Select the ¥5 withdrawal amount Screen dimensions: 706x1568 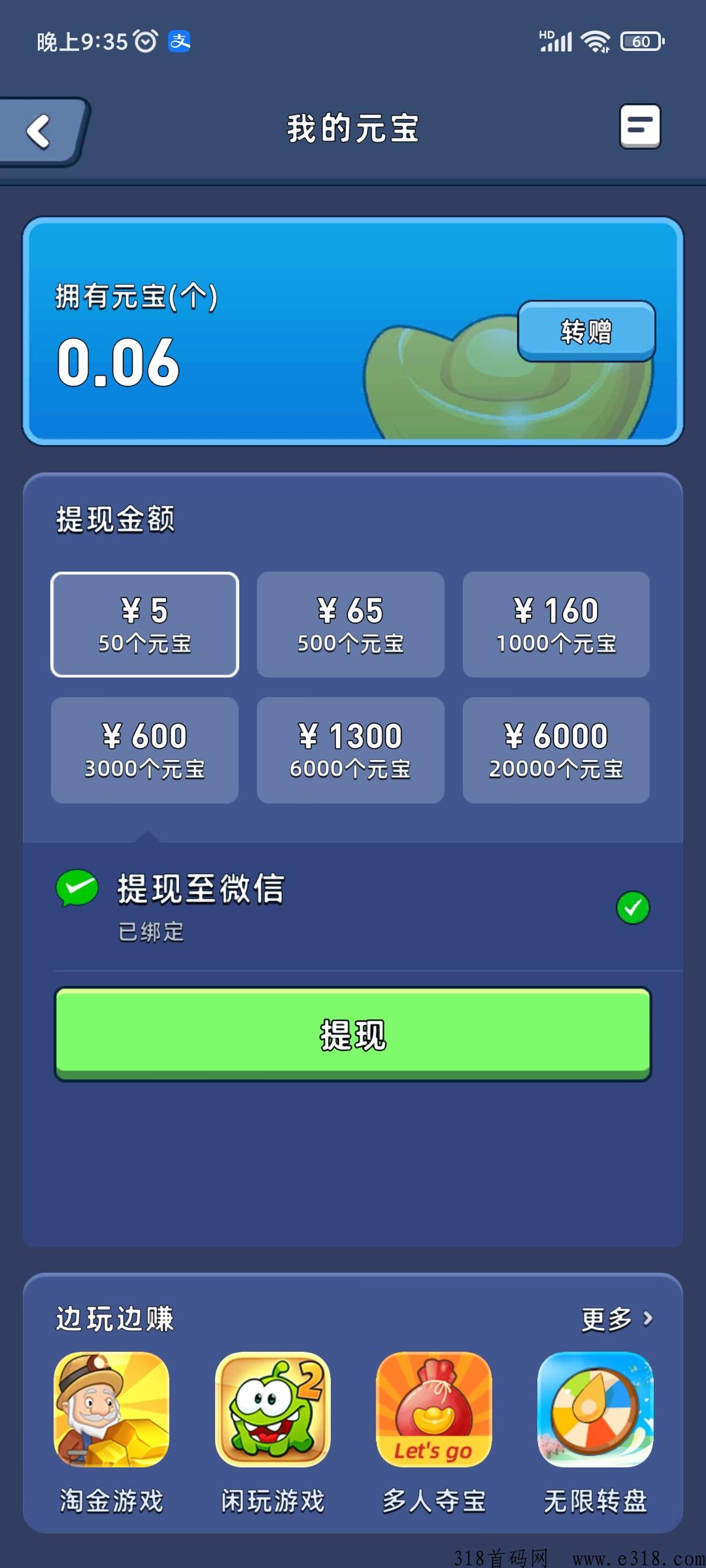click(144, 625)
